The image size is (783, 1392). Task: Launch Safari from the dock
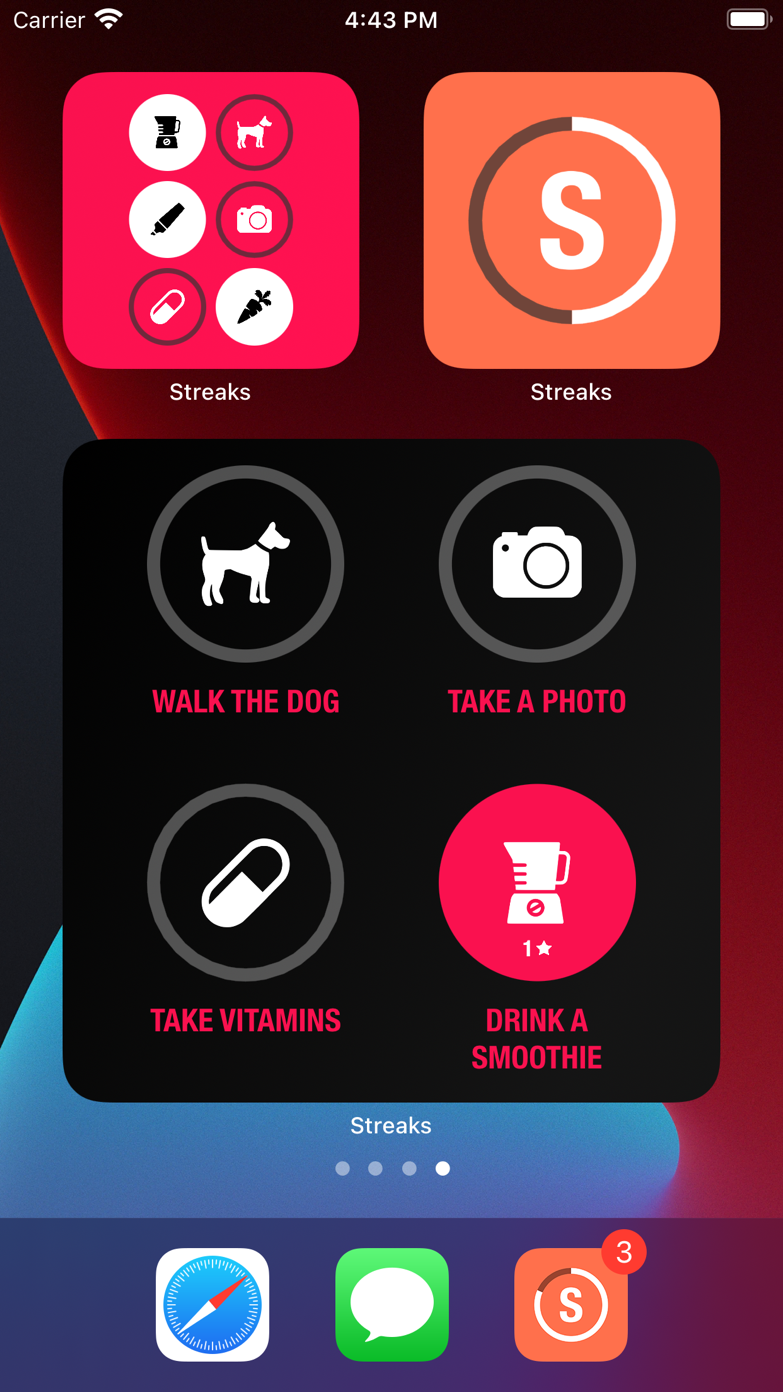212,1304
